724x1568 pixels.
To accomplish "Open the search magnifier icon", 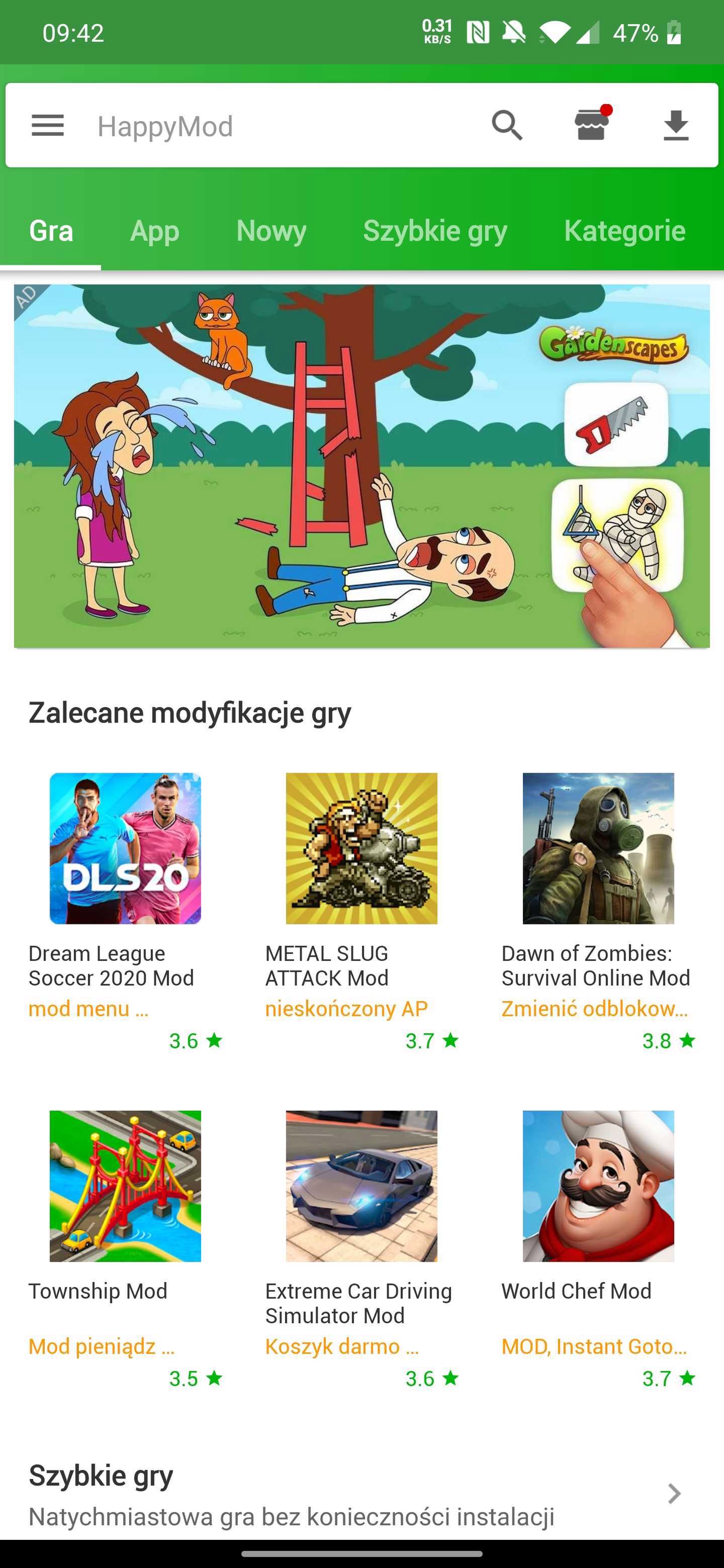I will point(507,126).
